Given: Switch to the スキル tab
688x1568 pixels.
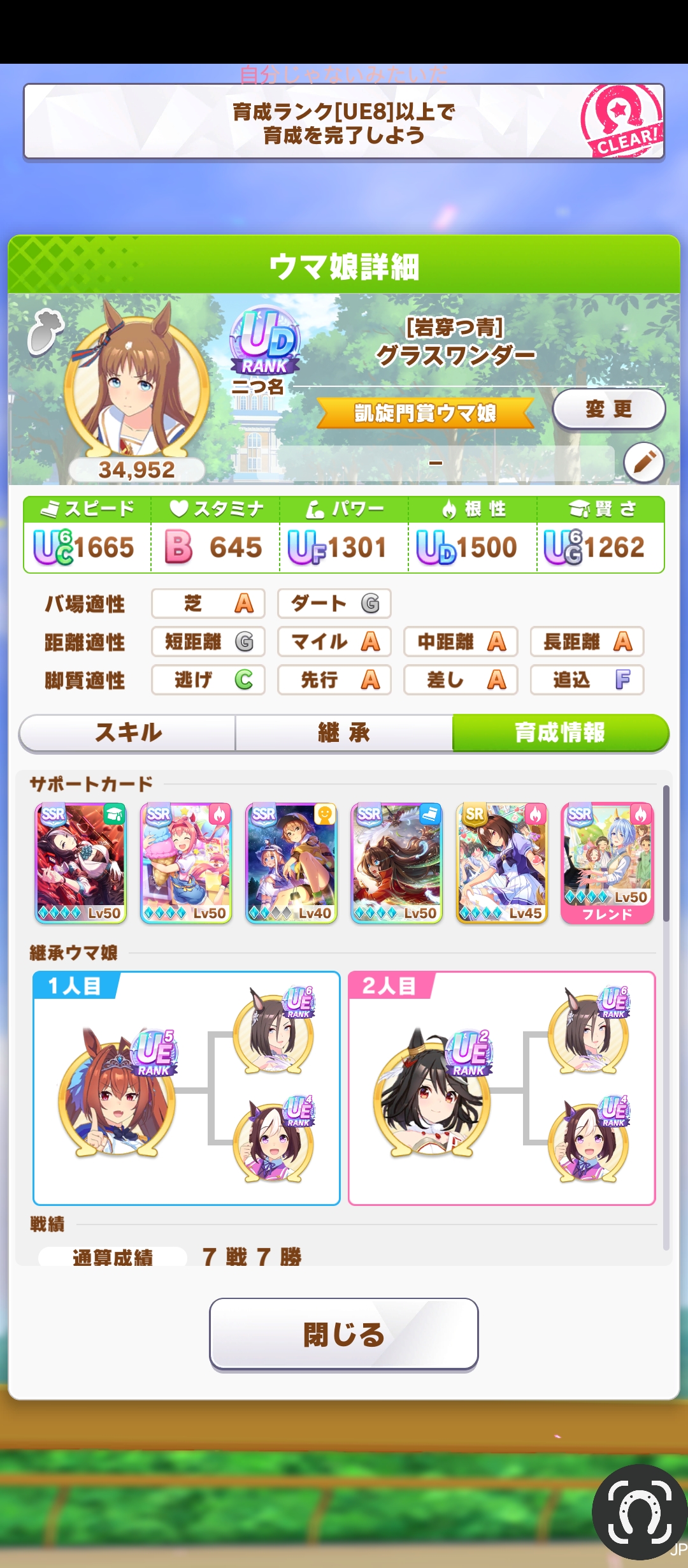Looking at the screenshot, I should [127, 733].
